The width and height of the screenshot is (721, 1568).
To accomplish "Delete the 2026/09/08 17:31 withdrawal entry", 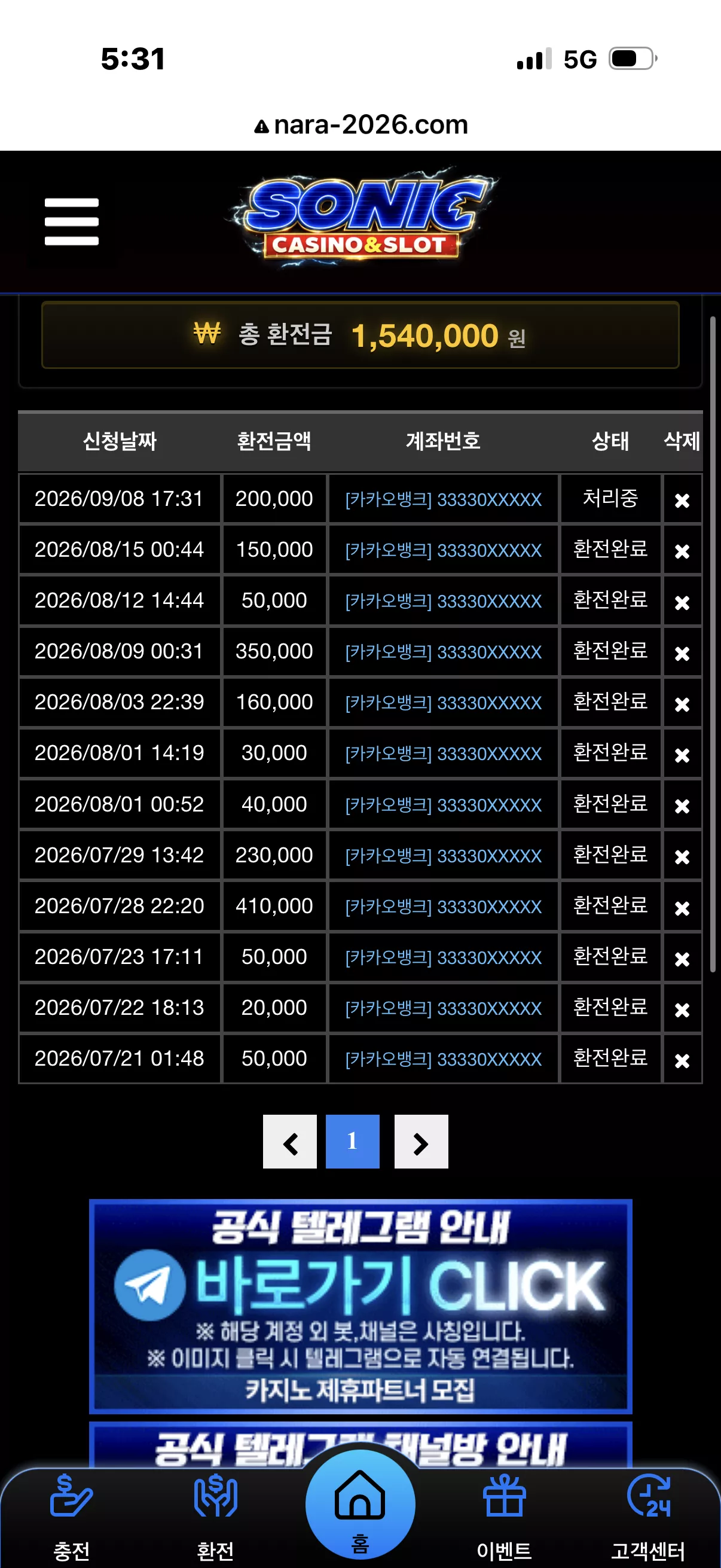I will [x=682, y=501].
